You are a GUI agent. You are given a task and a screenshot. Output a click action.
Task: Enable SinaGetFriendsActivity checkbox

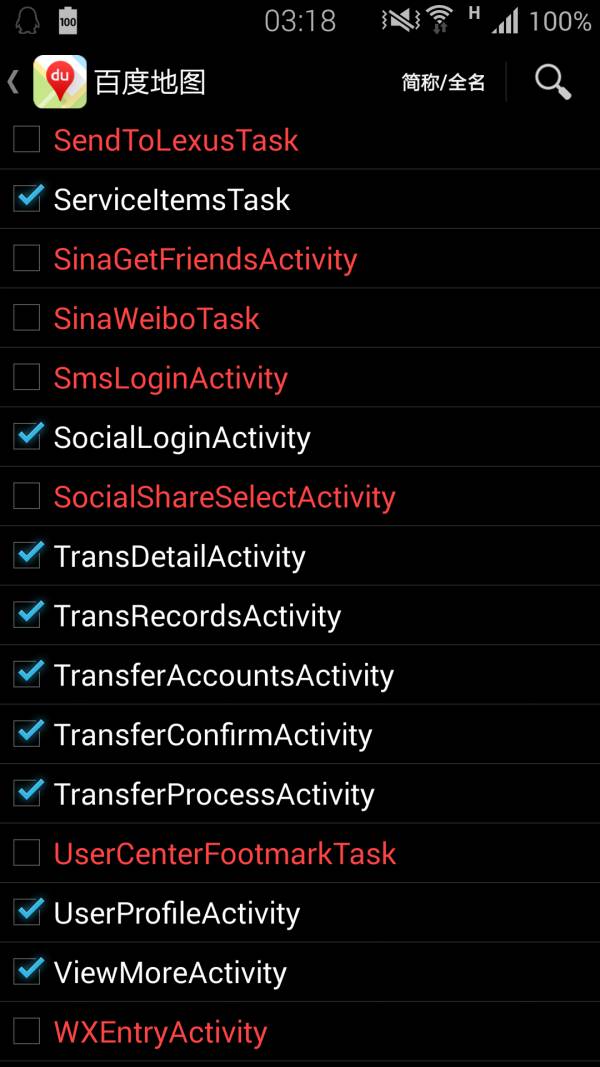point(27,259)
